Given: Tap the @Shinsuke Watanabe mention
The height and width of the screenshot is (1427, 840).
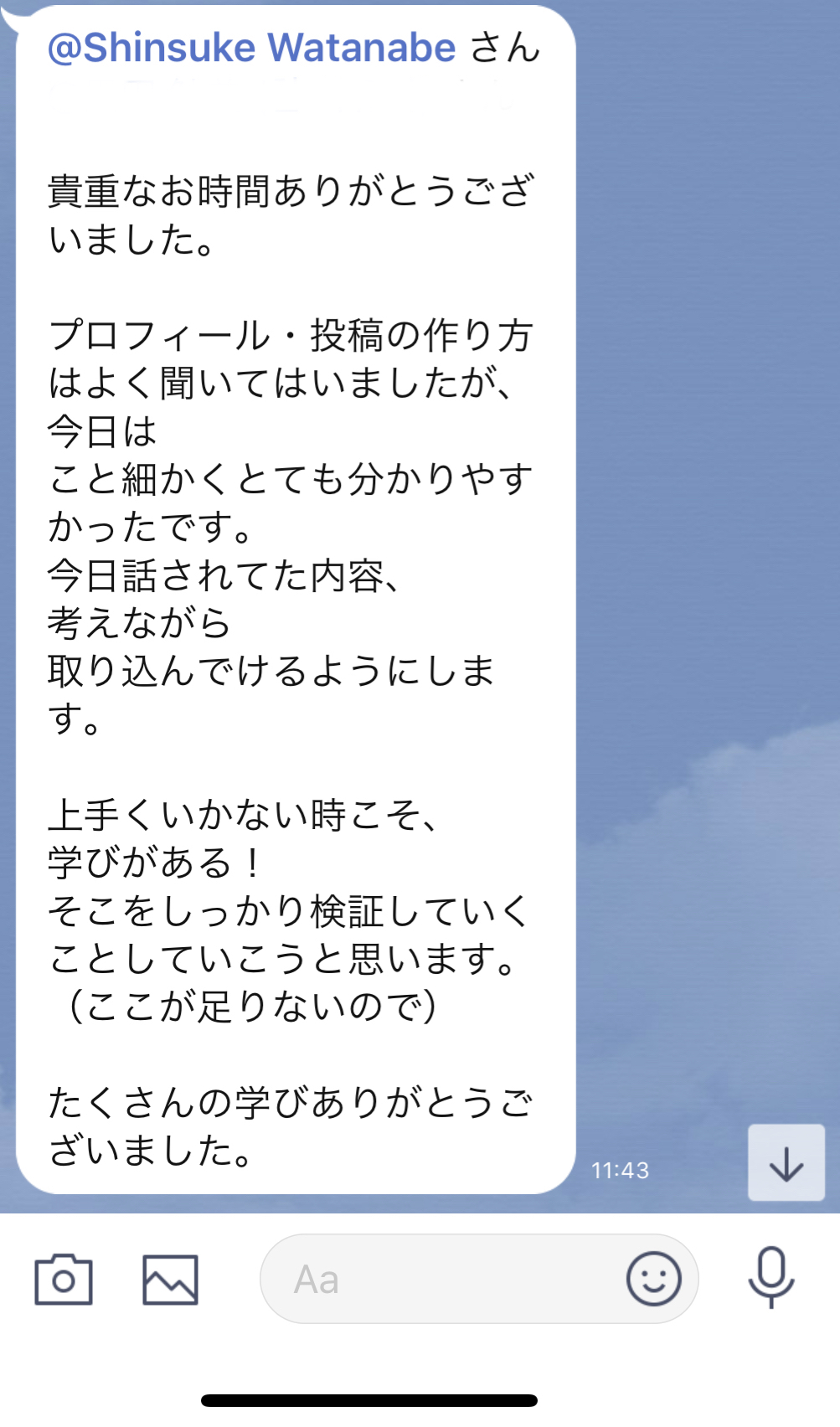Looking at the screenshot, I should 252,48.
